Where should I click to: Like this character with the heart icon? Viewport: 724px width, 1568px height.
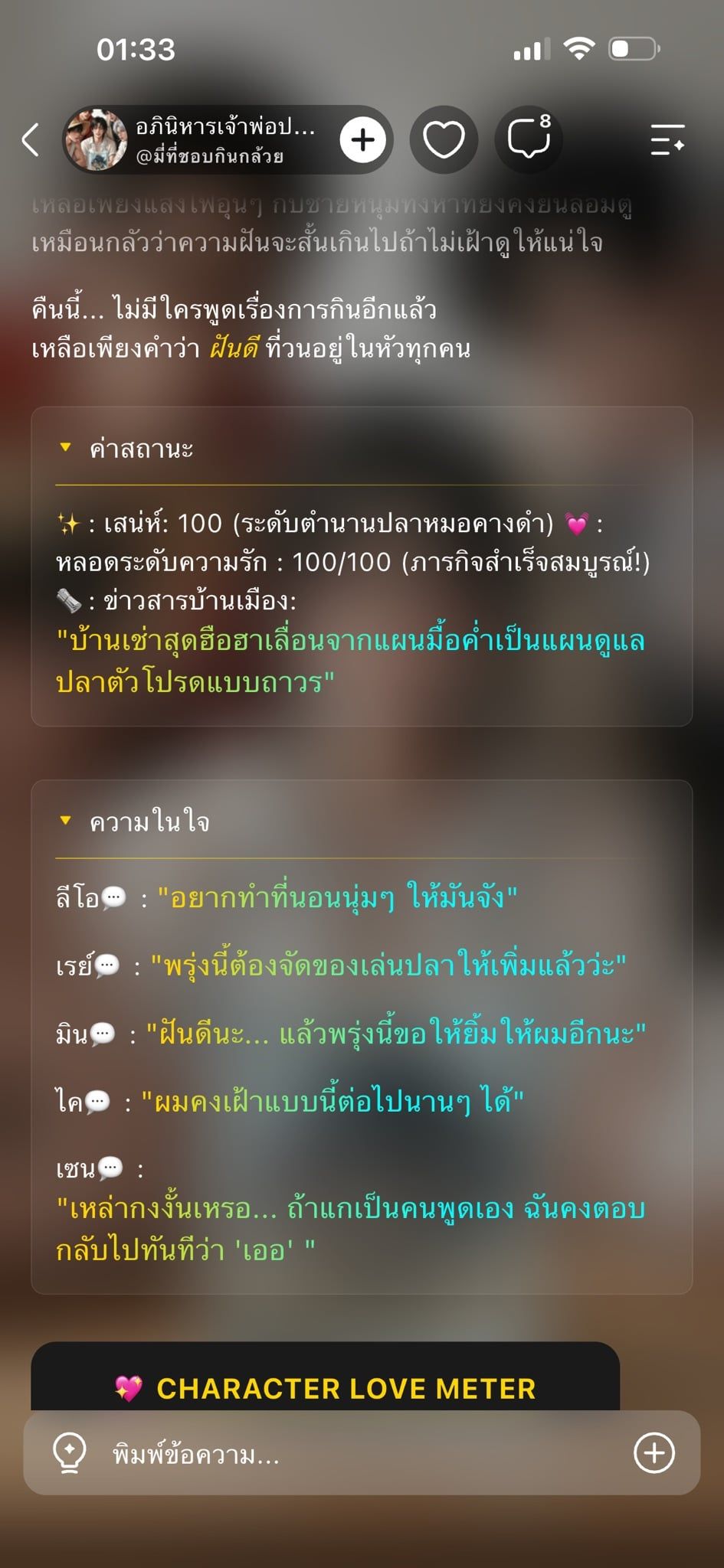tap(444, 140)
